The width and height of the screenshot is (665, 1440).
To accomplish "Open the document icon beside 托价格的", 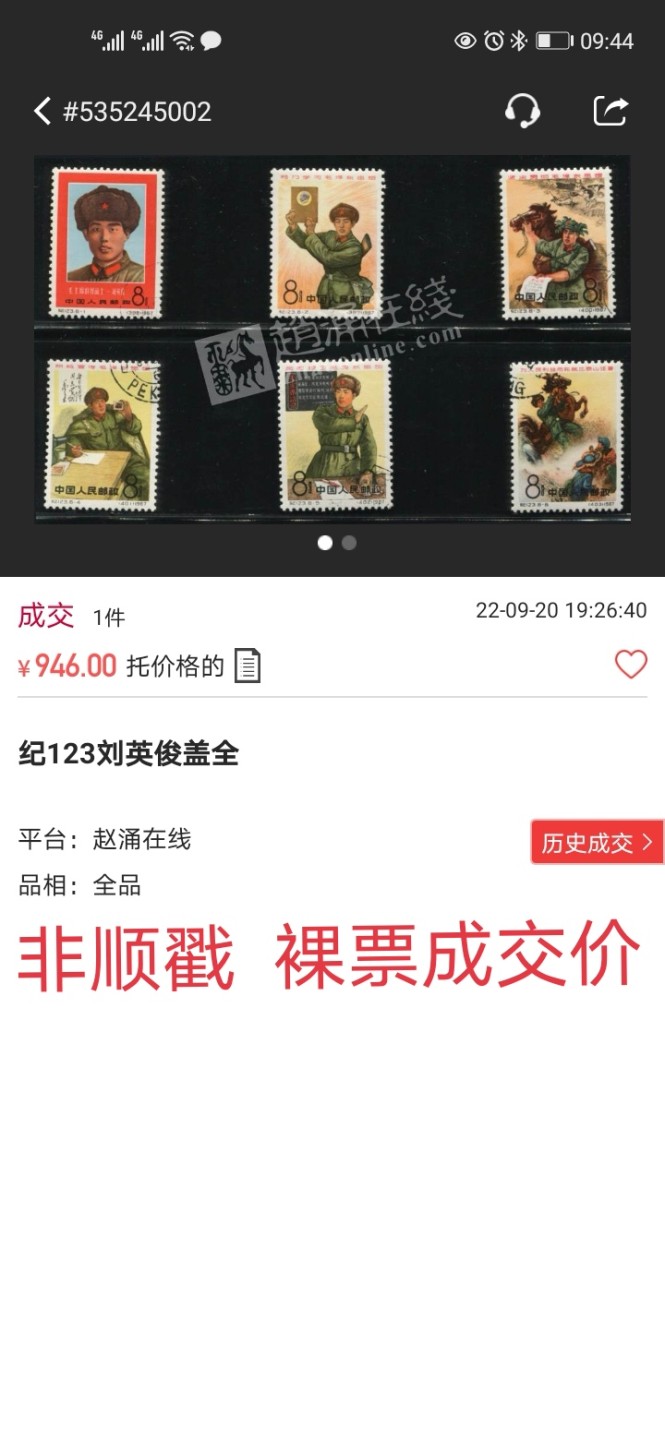I will (247, 666).
